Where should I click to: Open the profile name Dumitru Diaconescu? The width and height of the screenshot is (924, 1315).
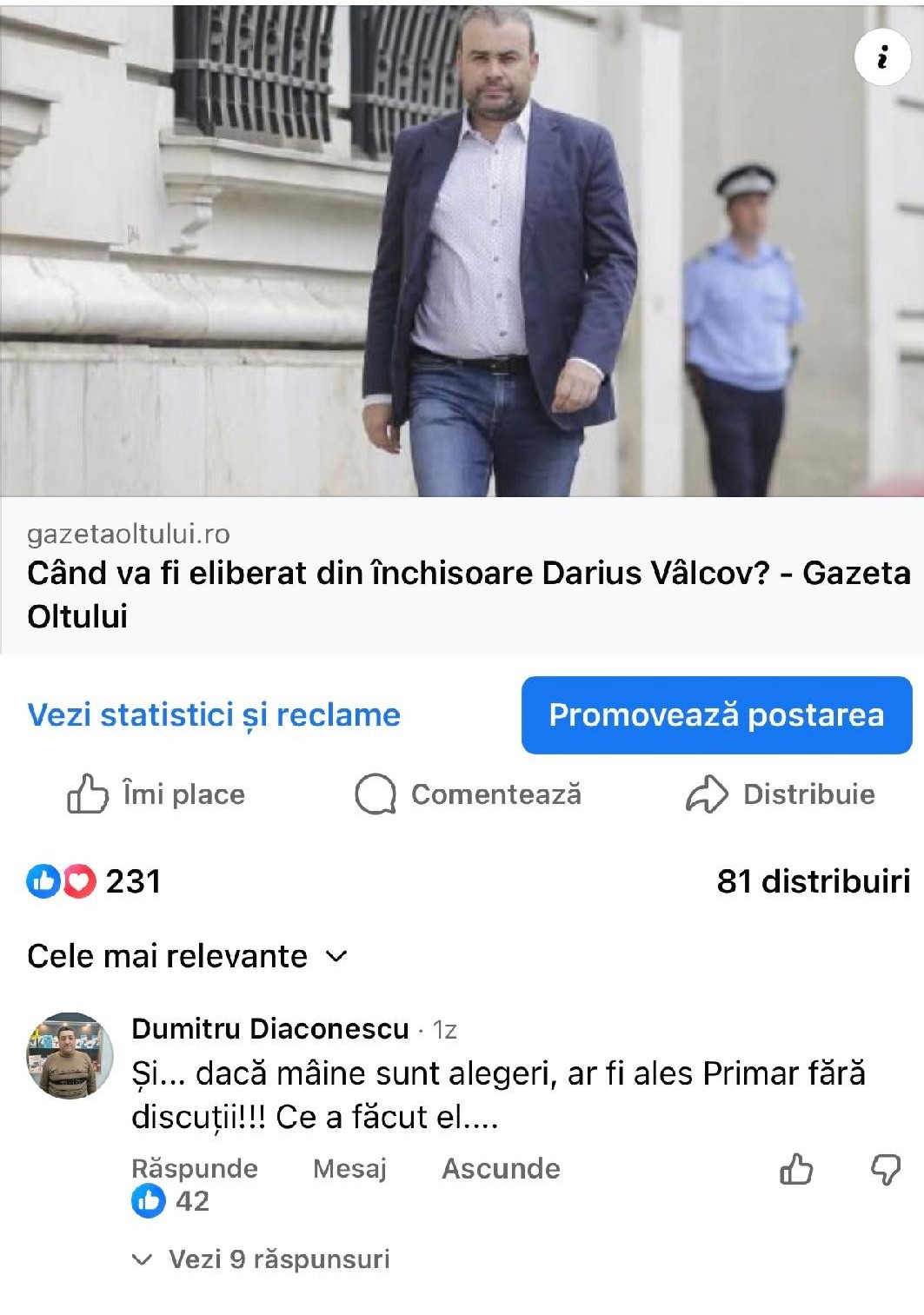(269, 1029)
